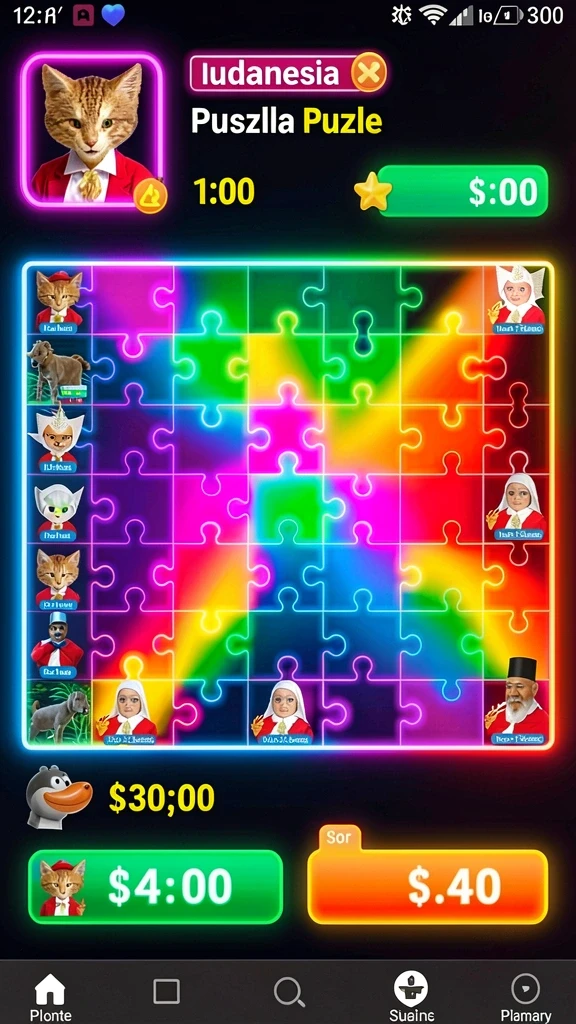Open the cat profile avatar
This screenshot has width=576, height=1024.
point(92,131)
